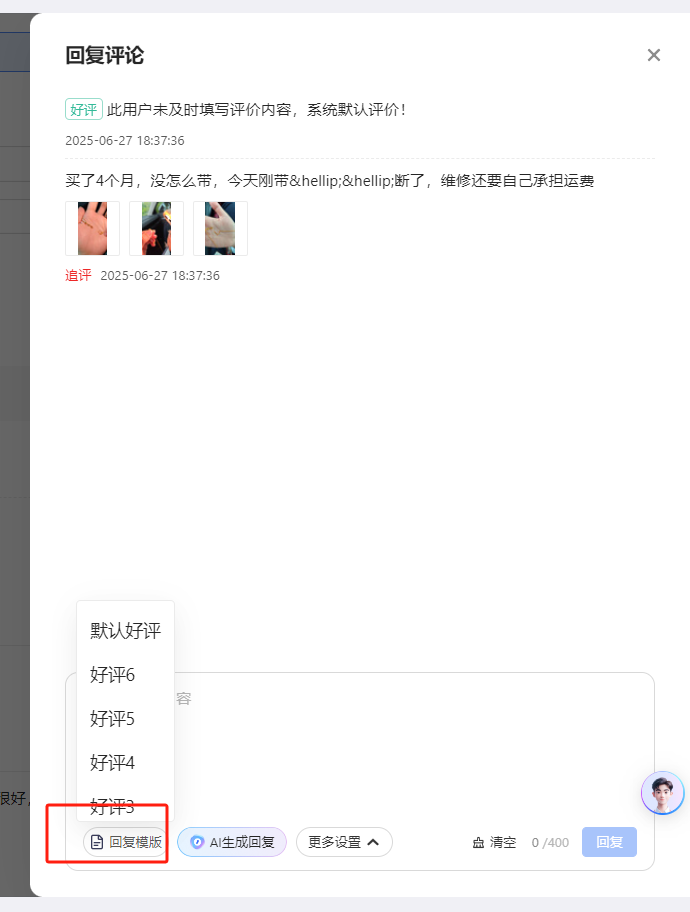Submit the reply with 回复 button
Screen dimensions: 690x912
609,842
